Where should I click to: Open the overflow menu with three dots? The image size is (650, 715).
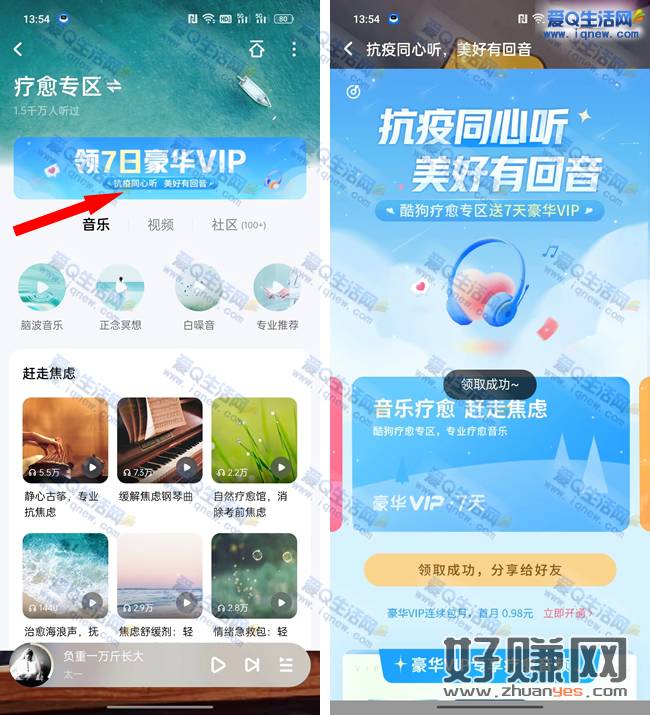tap(294, 49)
